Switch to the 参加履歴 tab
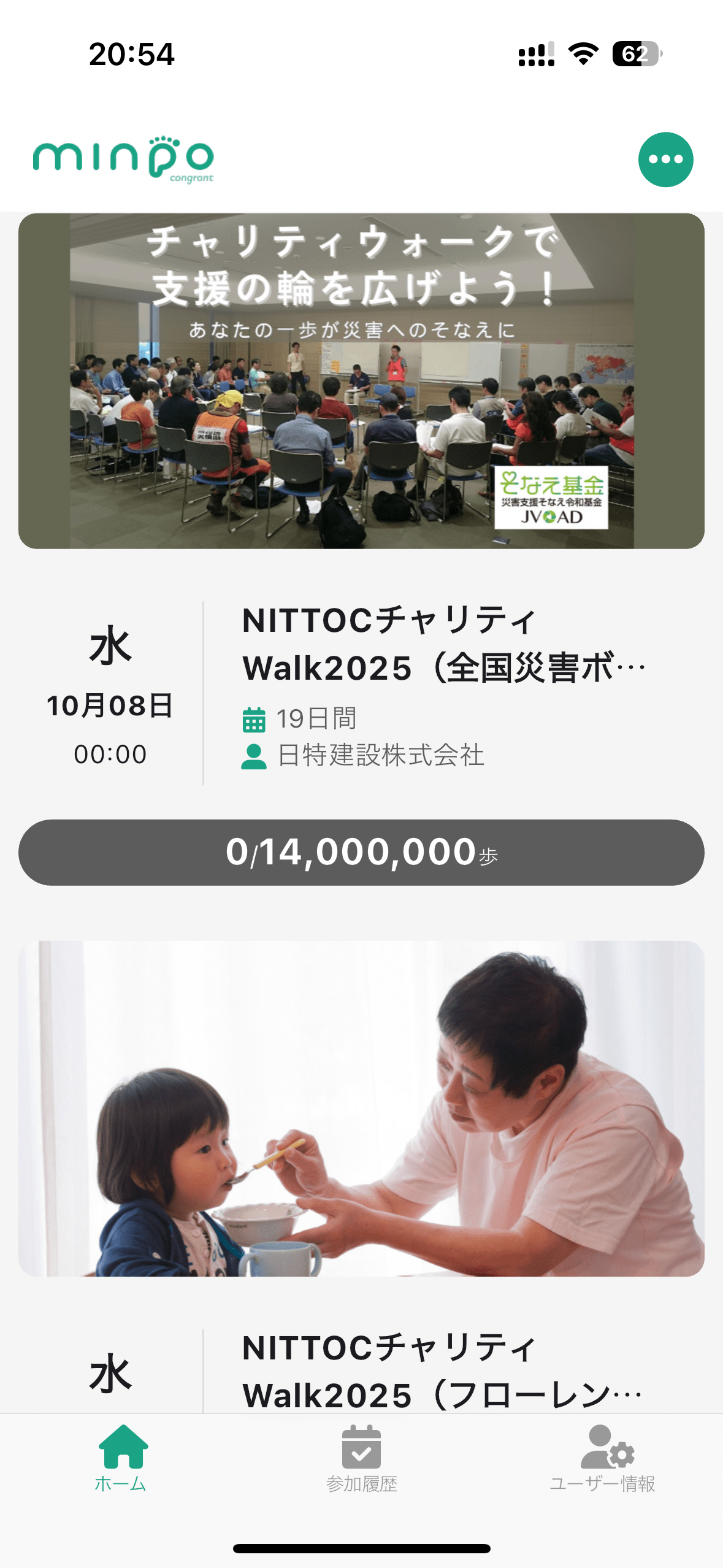The width and height of the screenshot is (723, 1568). (361, 1459)
